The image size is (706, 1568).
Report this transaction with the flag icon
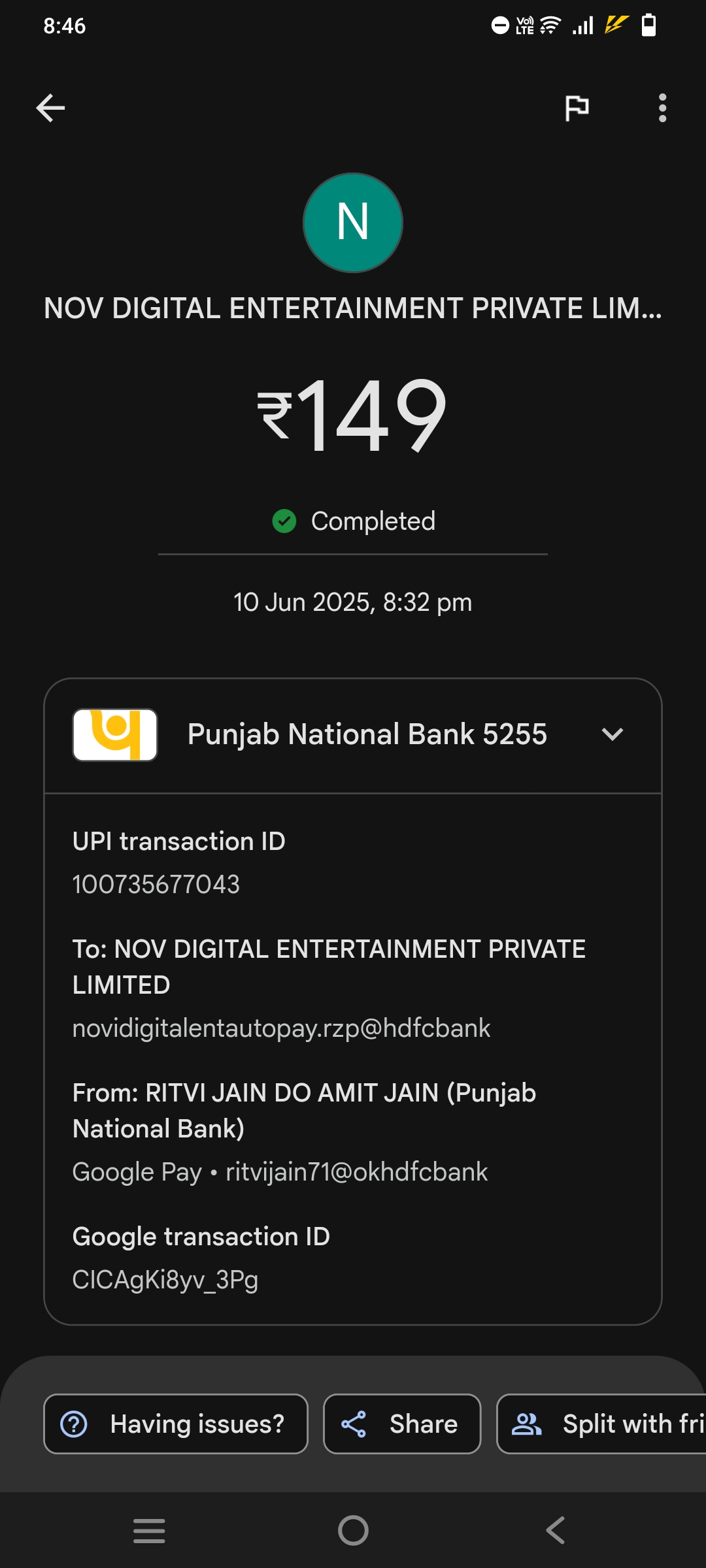click(577, 108)
